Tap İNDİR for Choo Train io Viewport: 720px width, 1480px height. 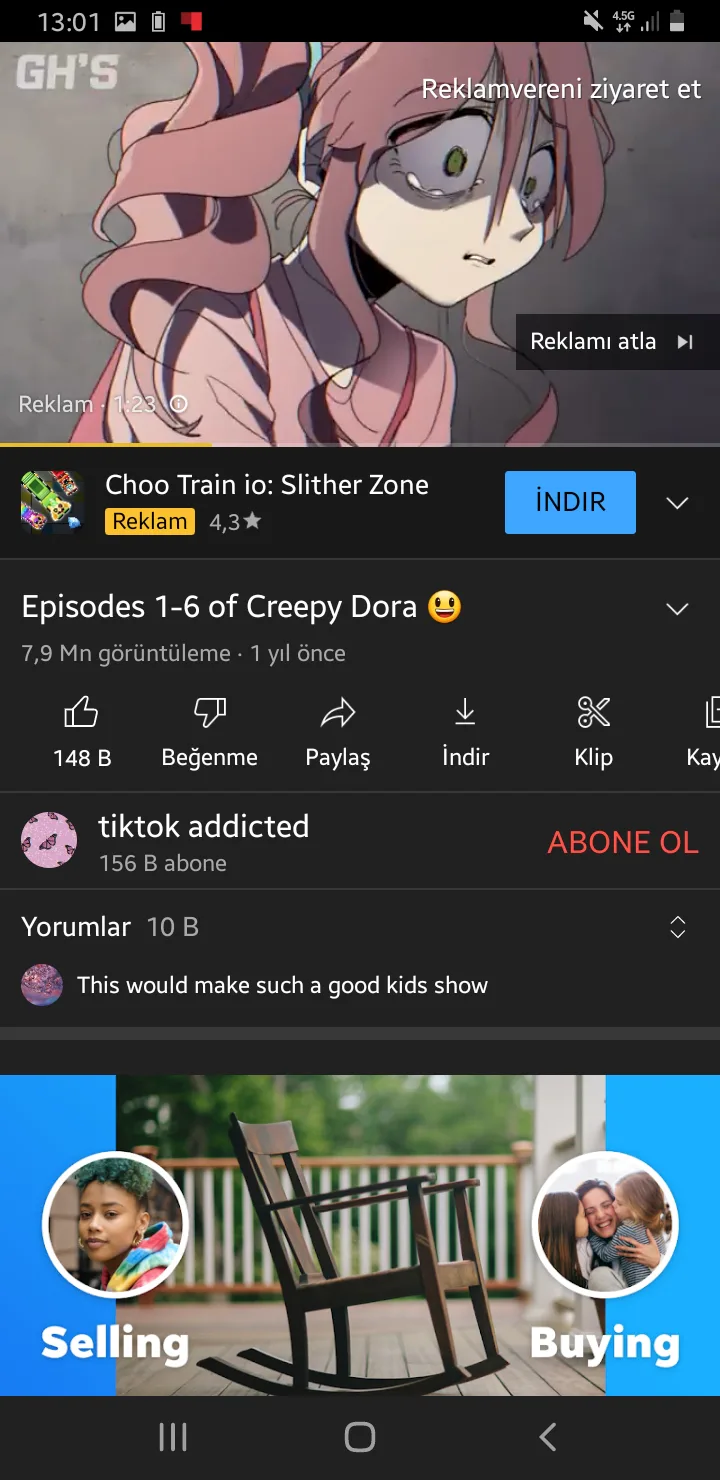[570, 502]
